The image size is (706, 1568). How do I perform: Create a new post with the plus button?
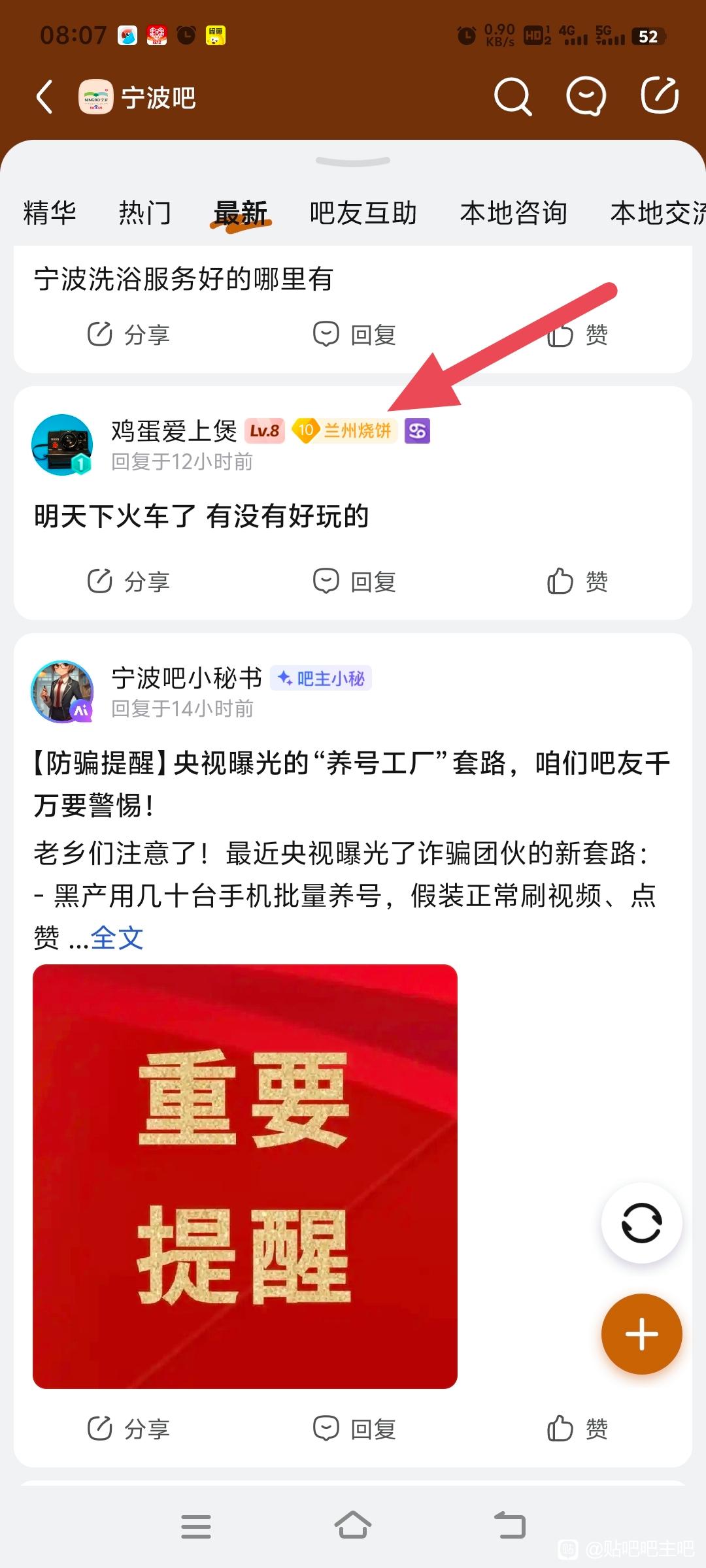(x=641, y=1334)
